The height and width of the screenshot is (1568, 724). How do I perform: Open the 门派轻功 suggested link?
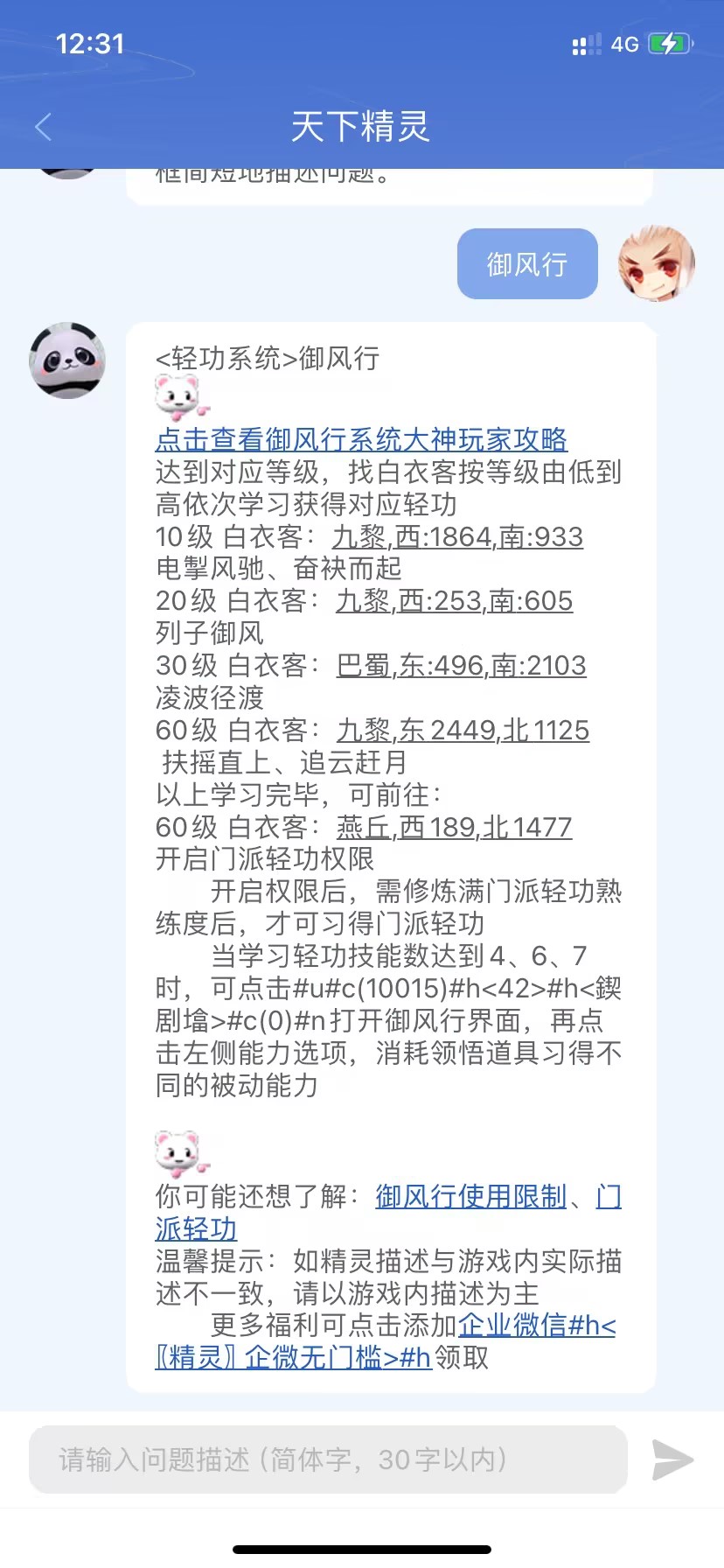coord(196,1228)
